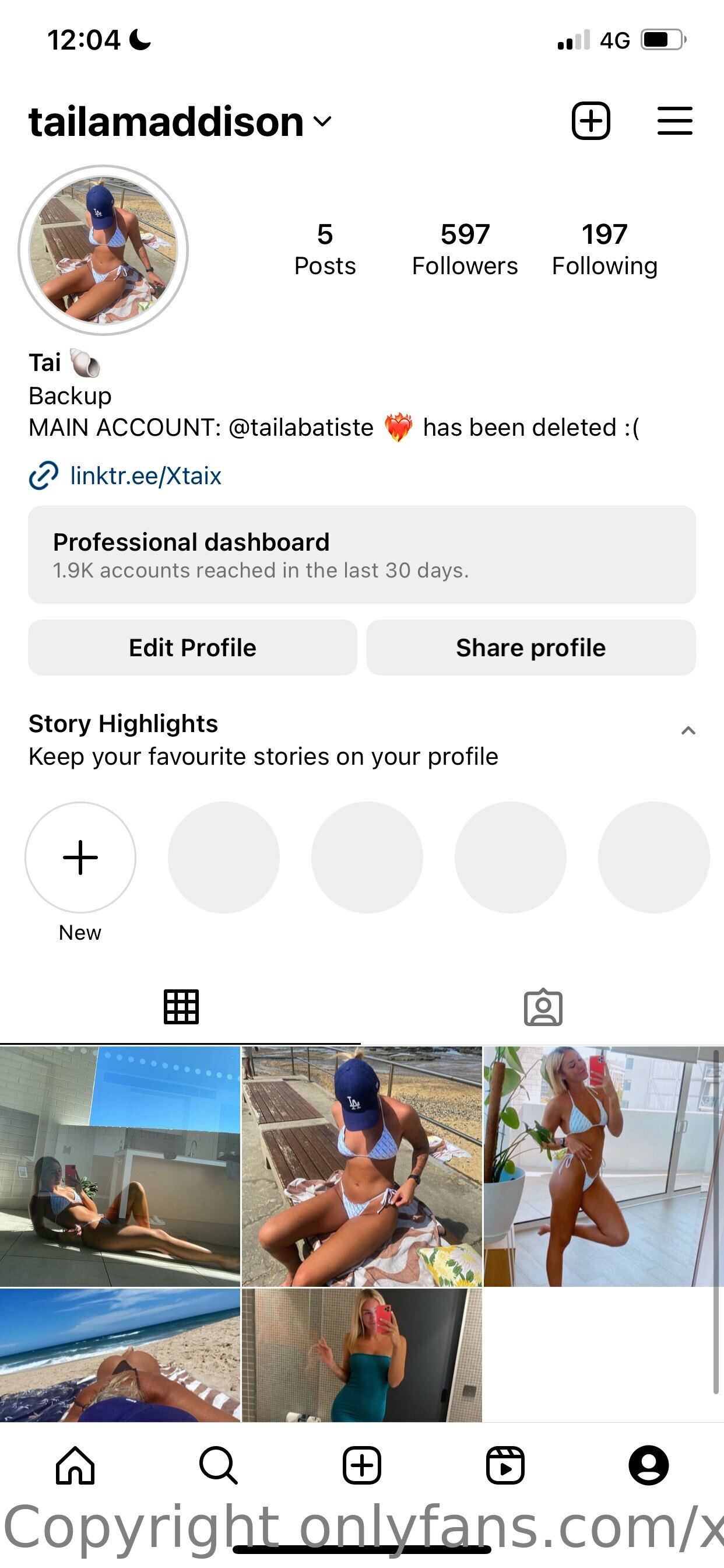The image size is (724, 1568).
Task: Add a New story highlight
Action: (x=80, y=857)
